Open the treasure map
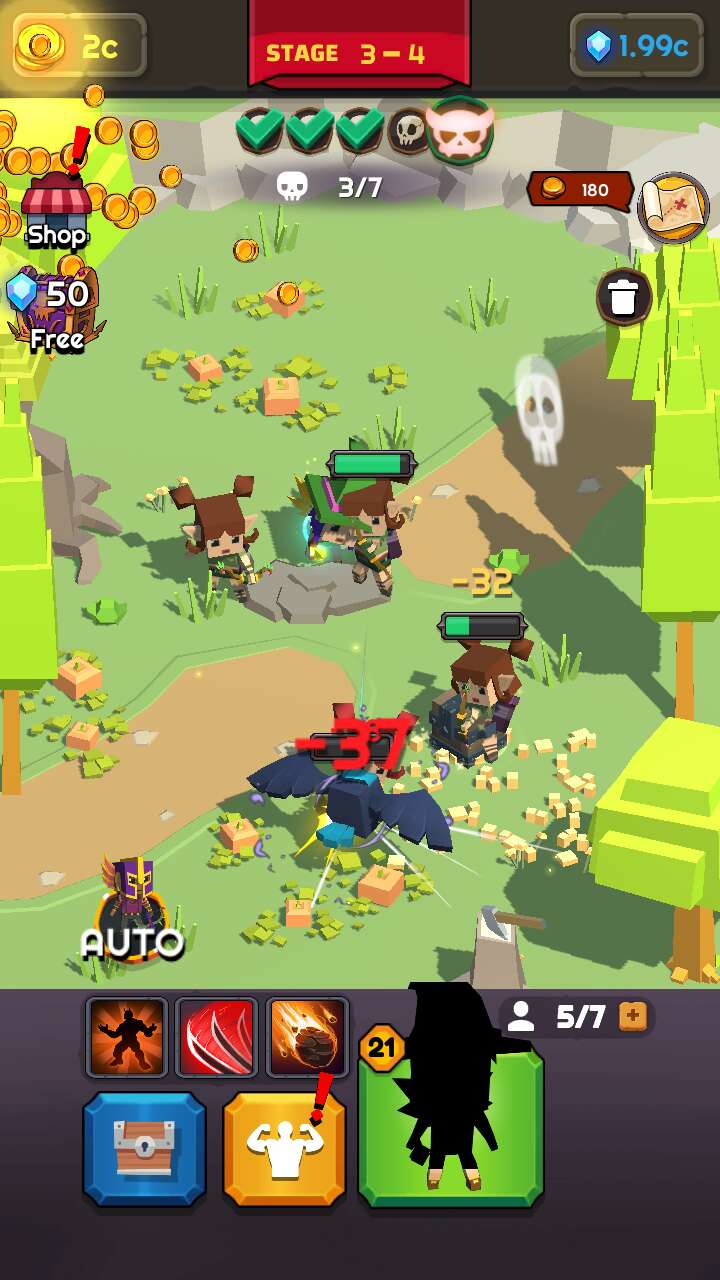 point(673,208)
